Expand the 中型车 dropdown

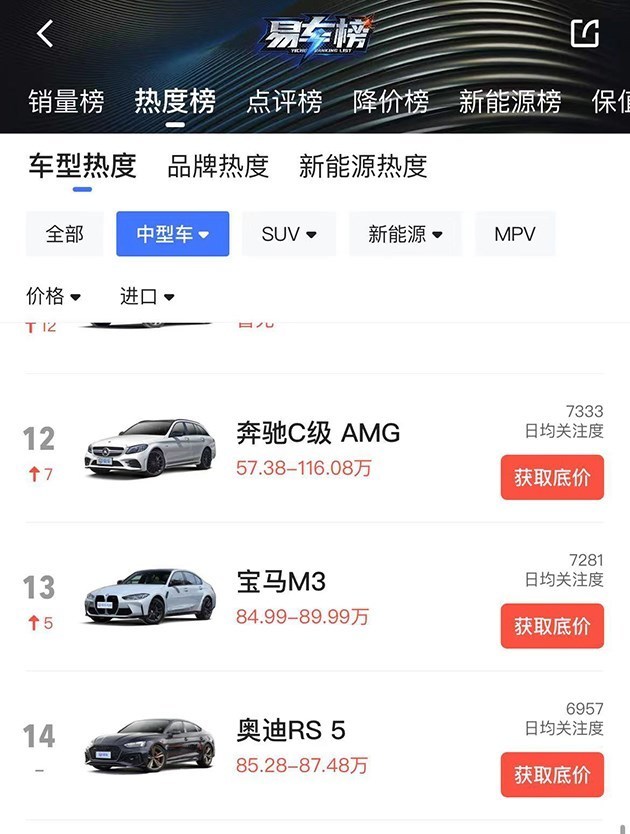pos(172,234)
